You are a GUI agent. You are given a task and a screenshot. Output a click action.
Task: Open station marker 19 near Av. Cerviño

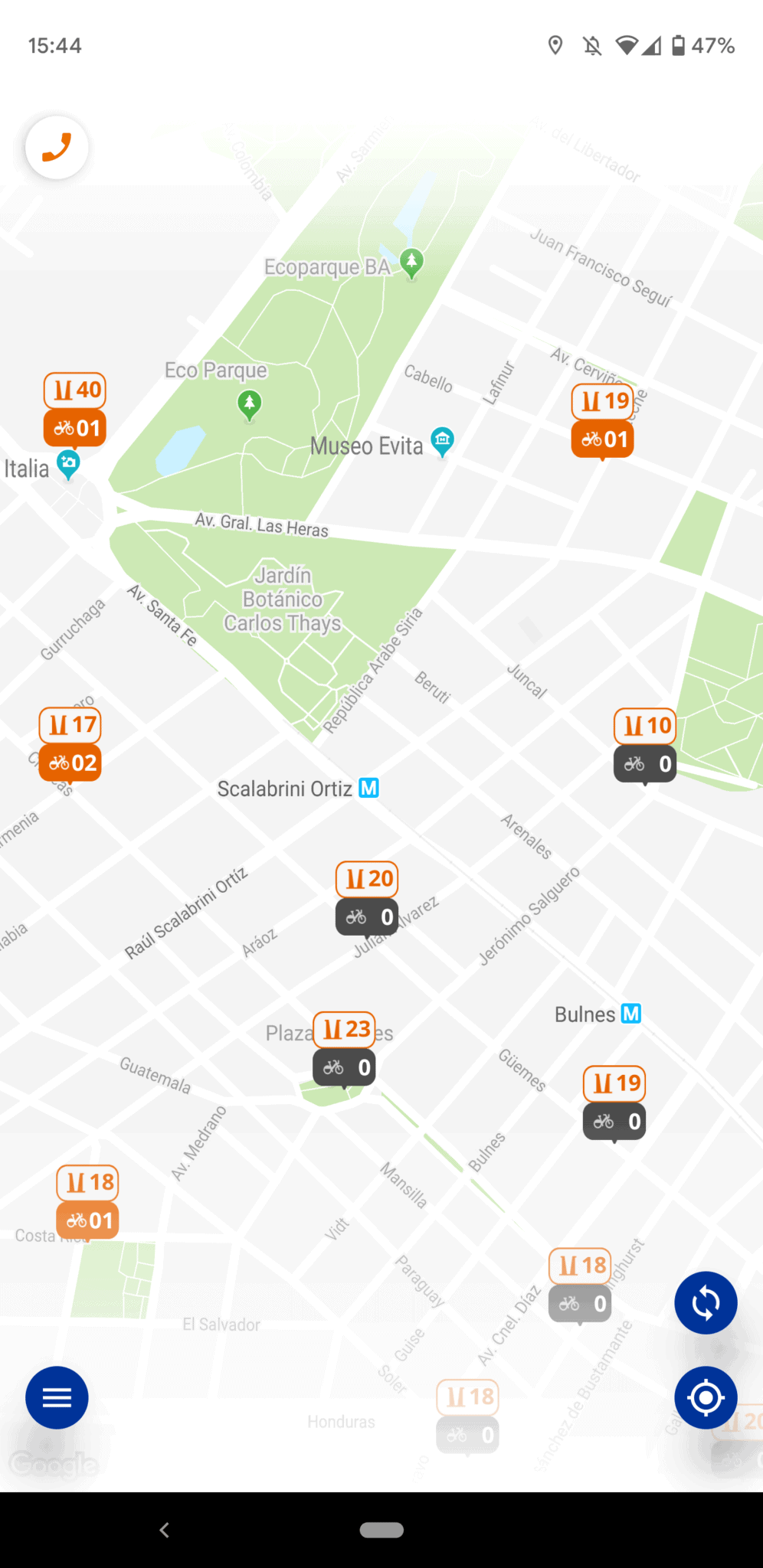pos(603,422)
